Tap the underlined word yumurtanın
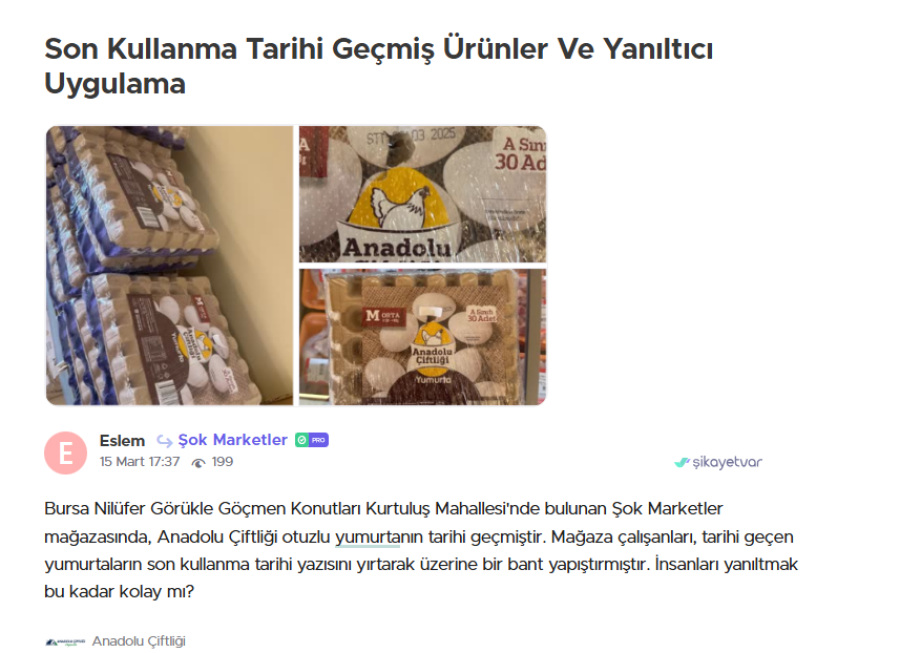Viewport: 900px width, 653px height. [x=366, y=537]
